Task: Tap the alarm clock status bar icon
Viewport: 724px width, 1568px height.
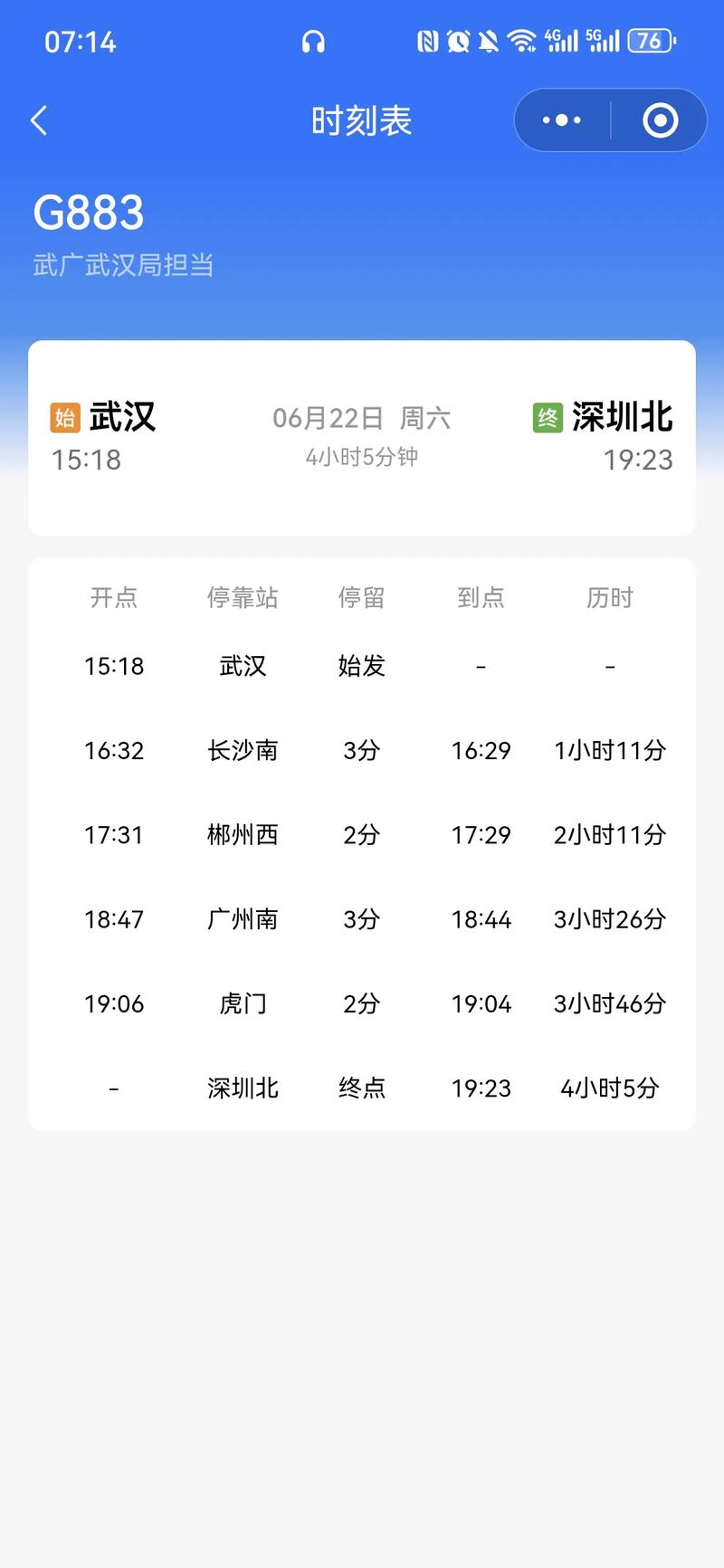Action: click(455, 41)
